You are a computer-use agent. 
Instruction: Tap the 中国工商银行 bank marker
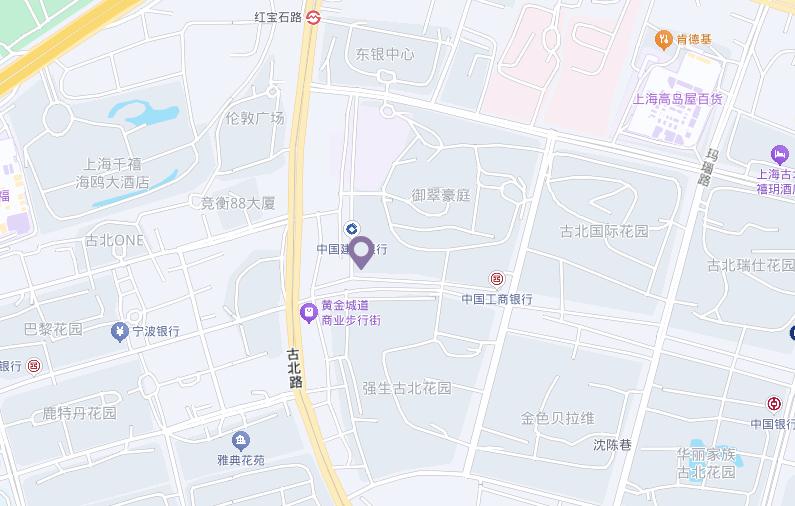click(496, 278)
